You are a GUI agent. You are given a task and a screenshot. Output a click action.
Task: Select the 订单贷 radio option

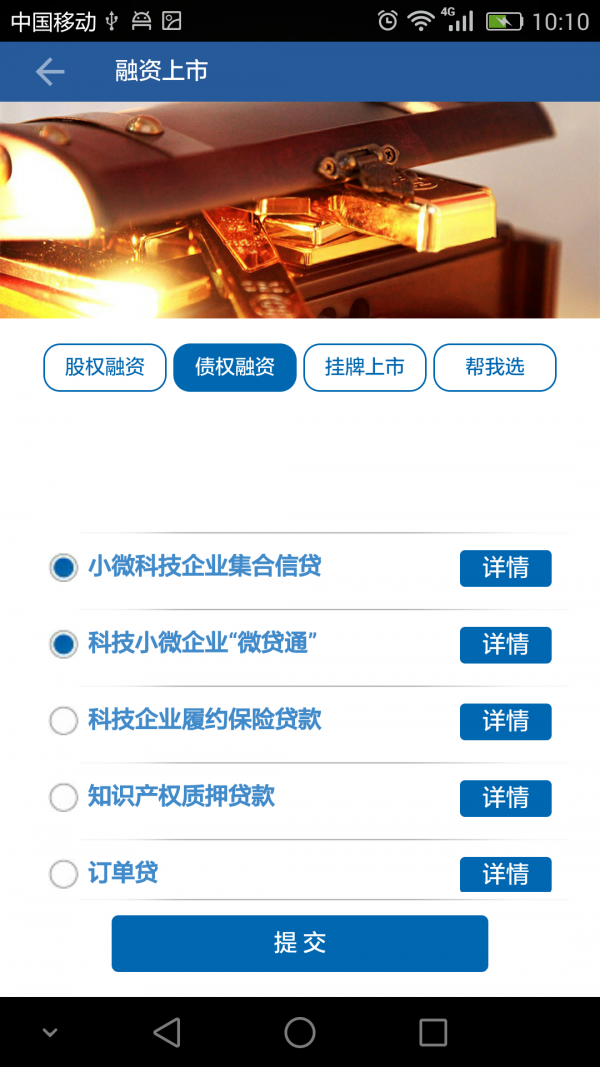pyautogui.click(x=63, y=874)
